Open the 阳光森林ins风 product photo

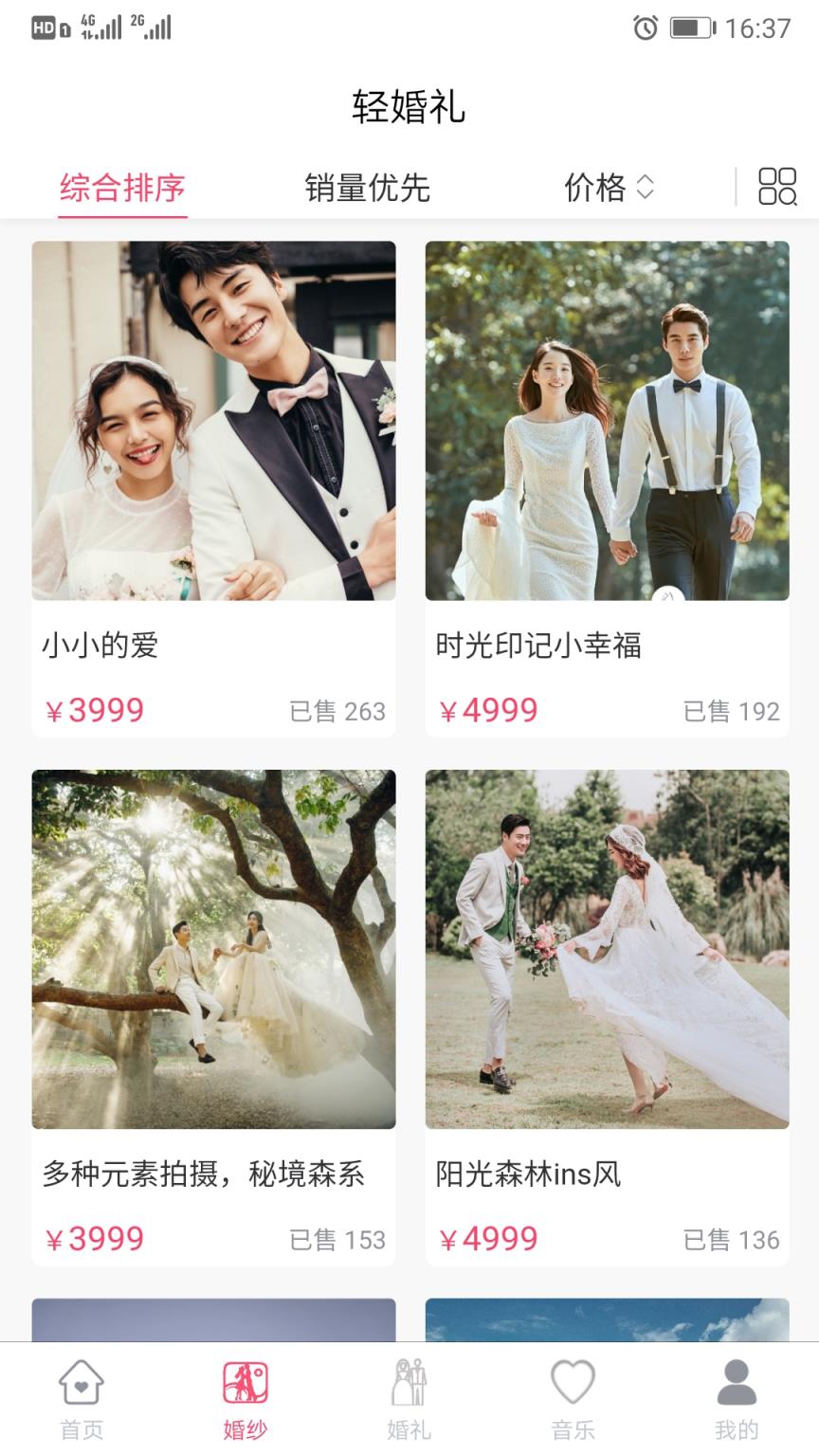pyautogui.click(x=607, y=948)
